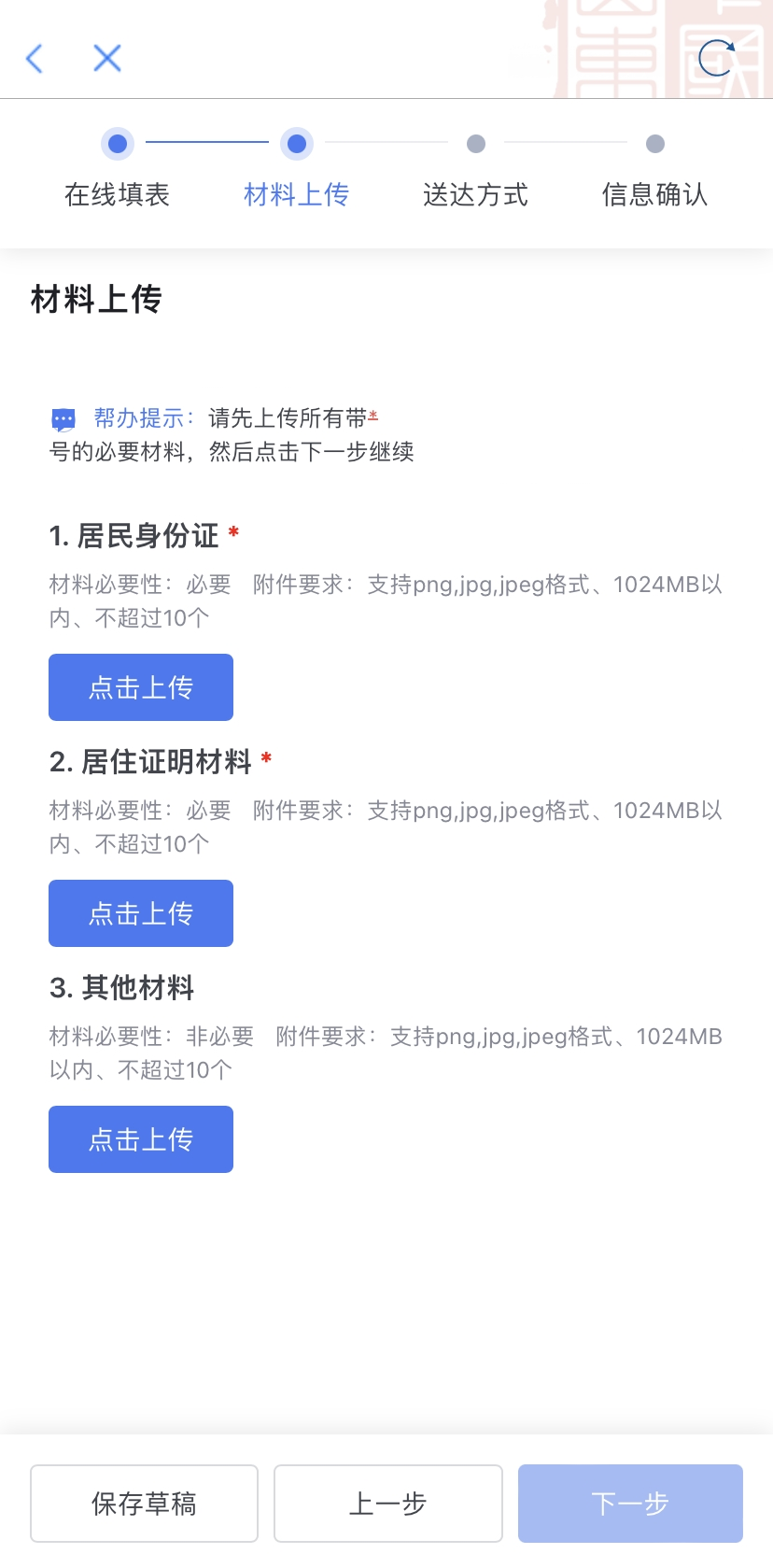Close the page with the X icon
Viewport: 773px width, 1568px height.
point(107,59)
